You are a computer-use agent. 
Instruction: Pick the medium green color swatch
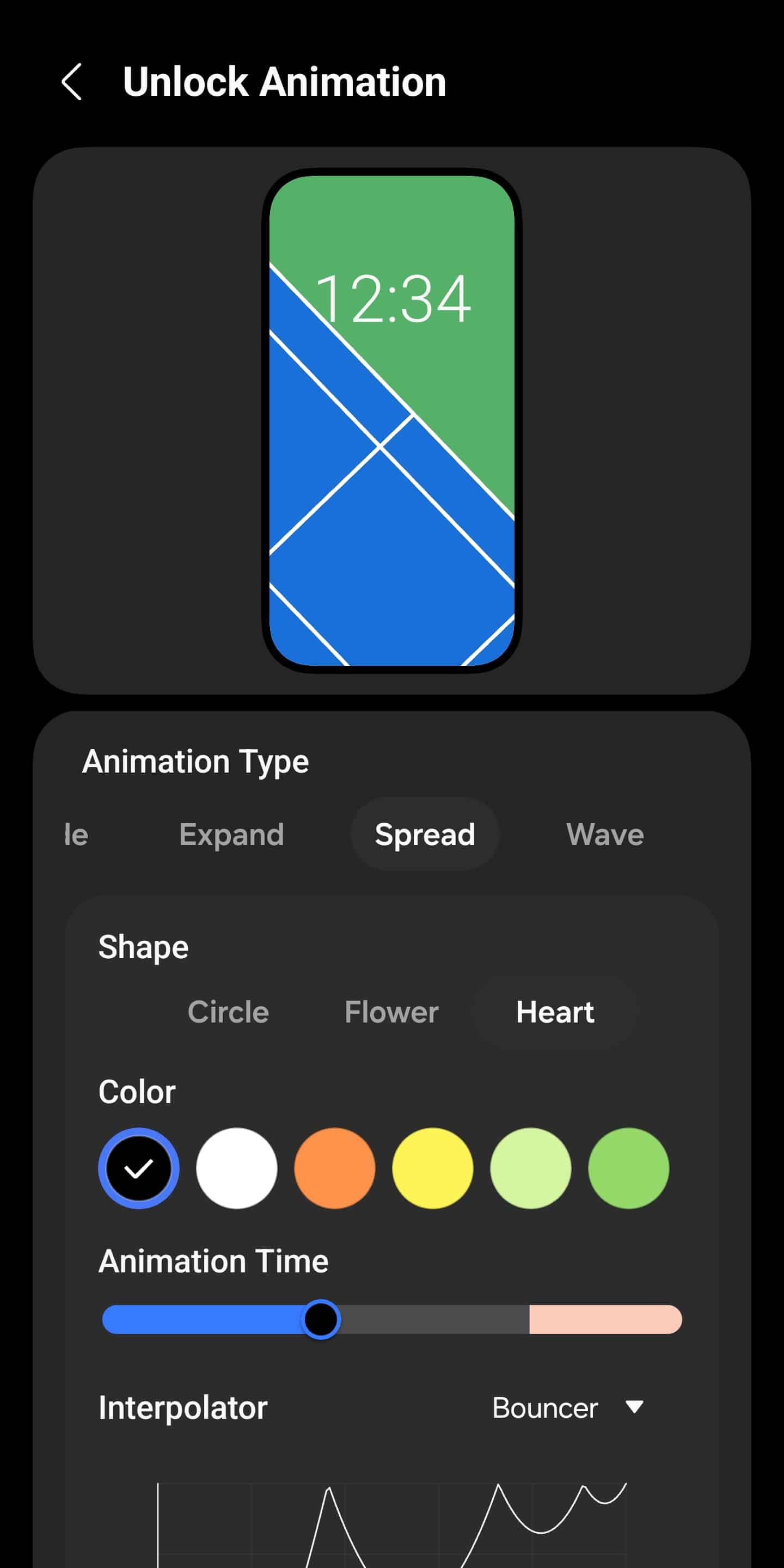click(629, 1168)
